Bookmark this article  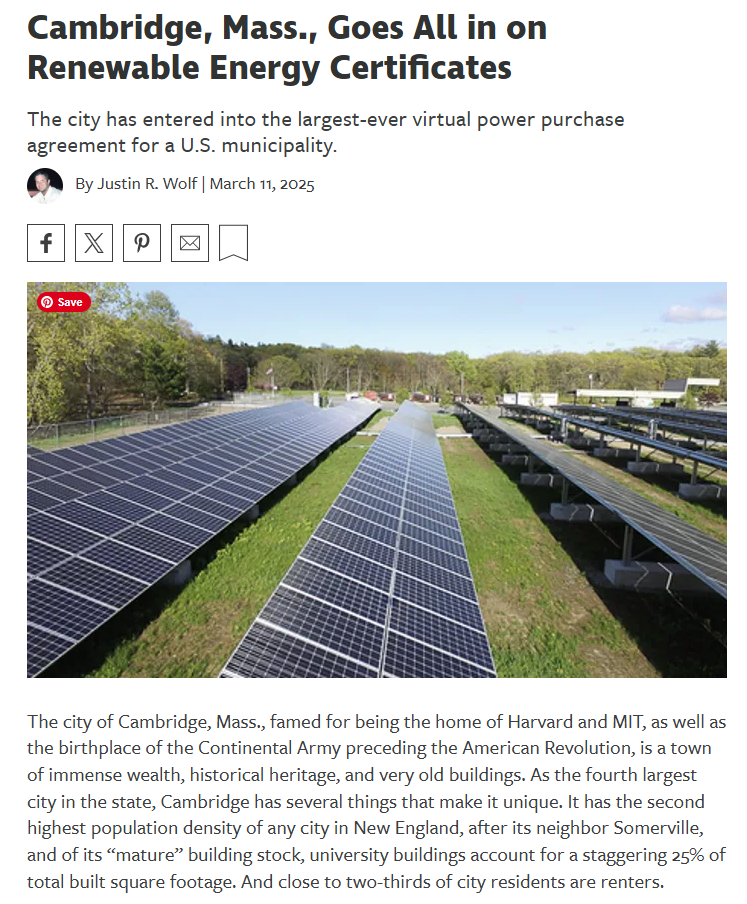pos(233,243)
